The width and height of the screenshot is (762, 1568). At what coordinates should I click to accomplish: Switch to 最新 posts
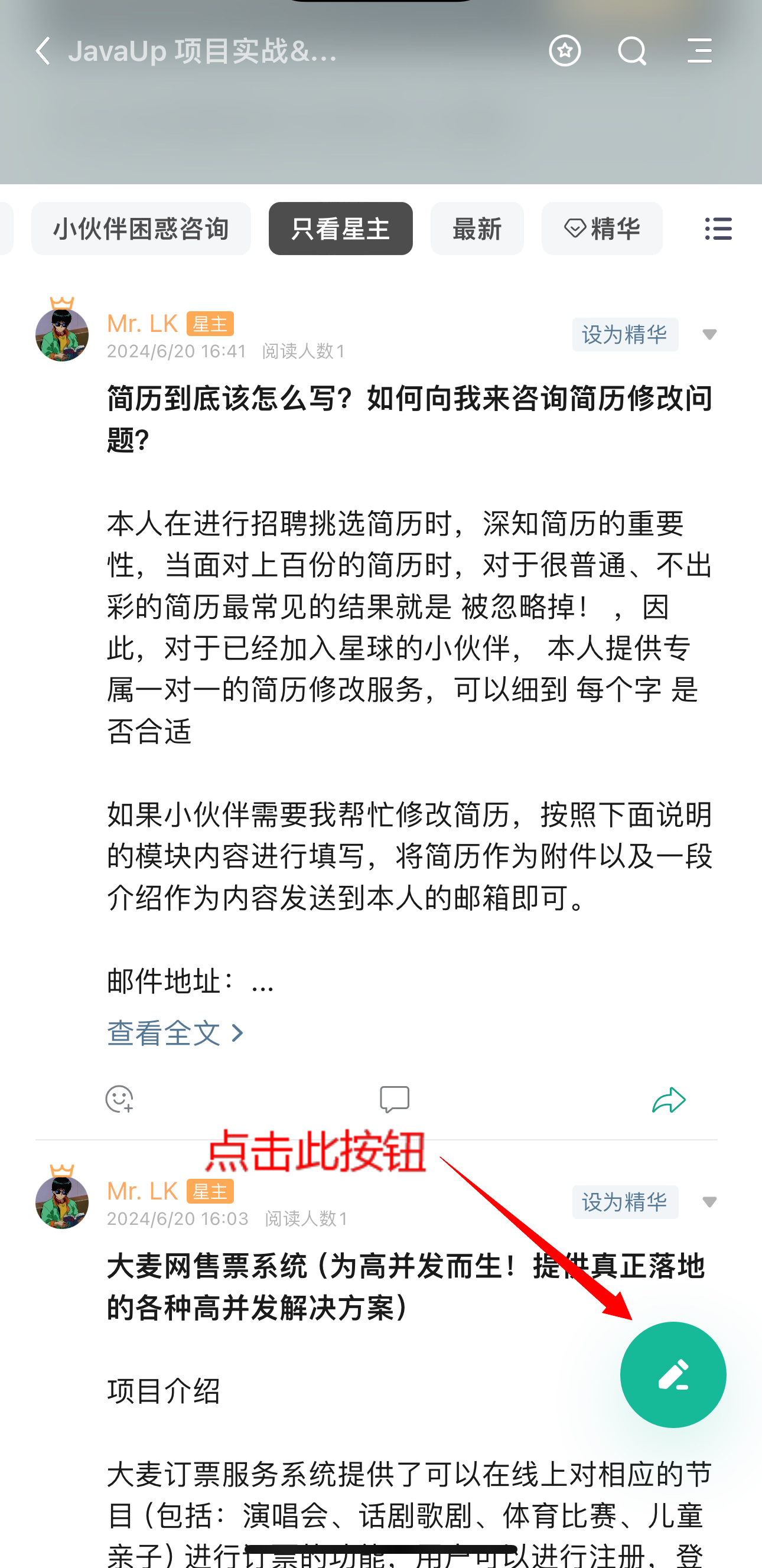click(x=477, y=229)
